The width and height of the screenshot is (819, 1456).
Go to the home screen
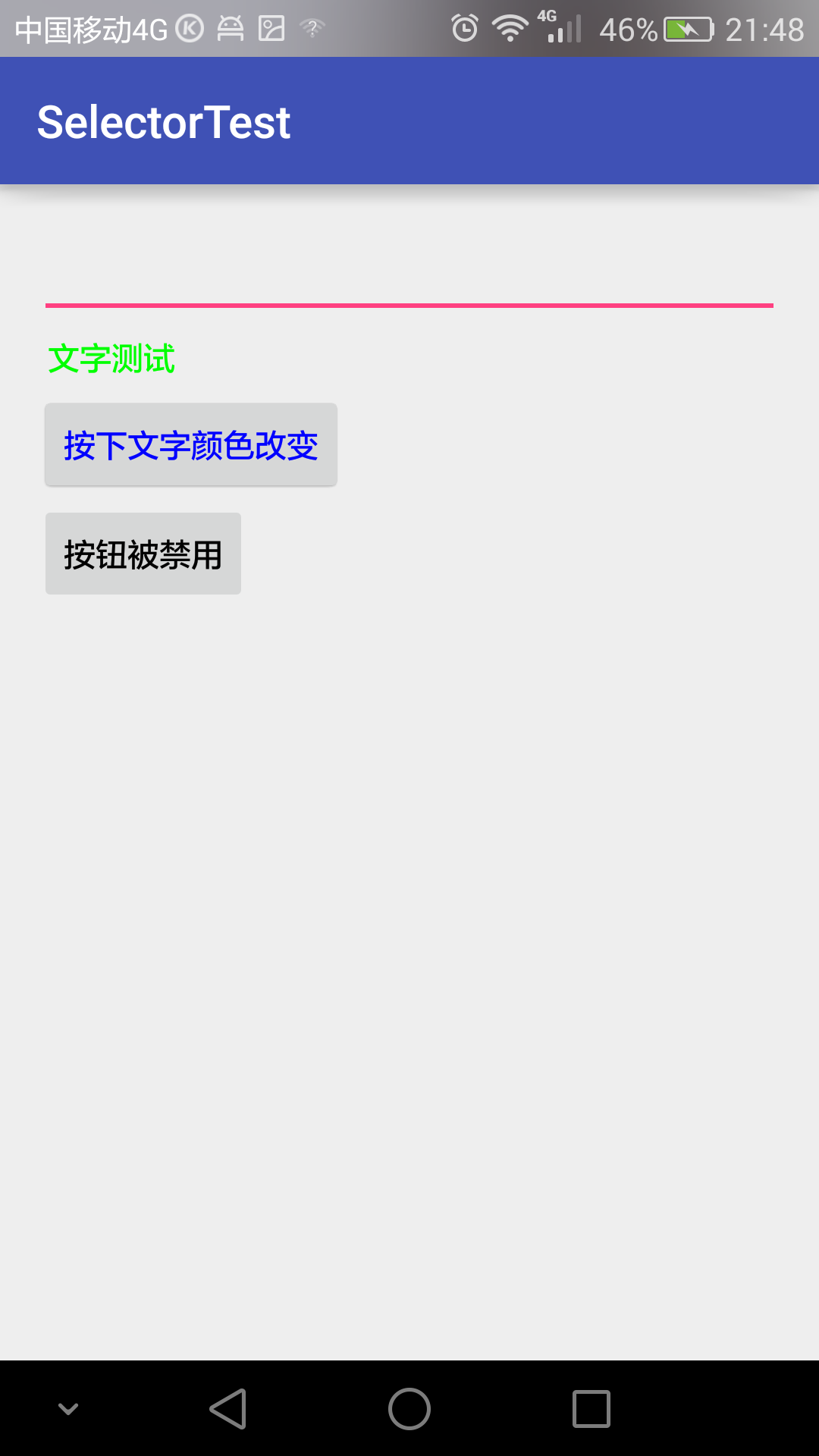click(409, 1409)
